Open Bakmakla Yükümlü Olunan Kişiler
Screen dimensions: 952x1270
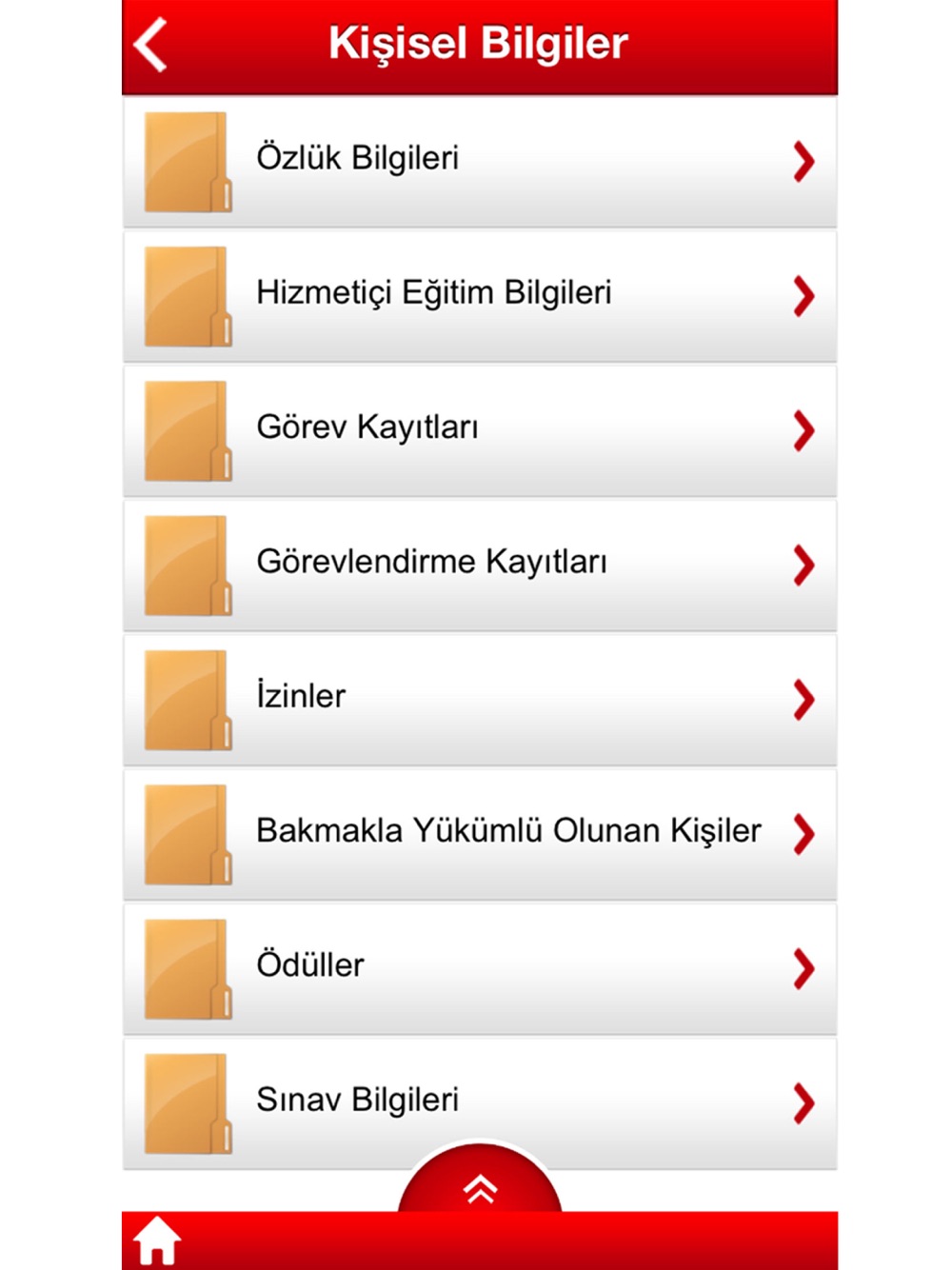[x=480, y=834]
